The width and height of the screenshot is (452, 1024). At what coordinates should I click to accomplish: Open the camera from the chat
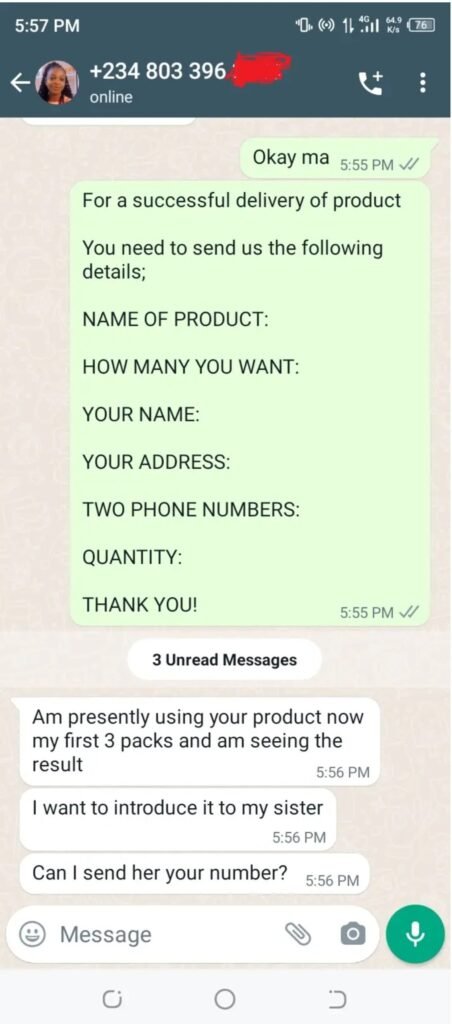353,935
